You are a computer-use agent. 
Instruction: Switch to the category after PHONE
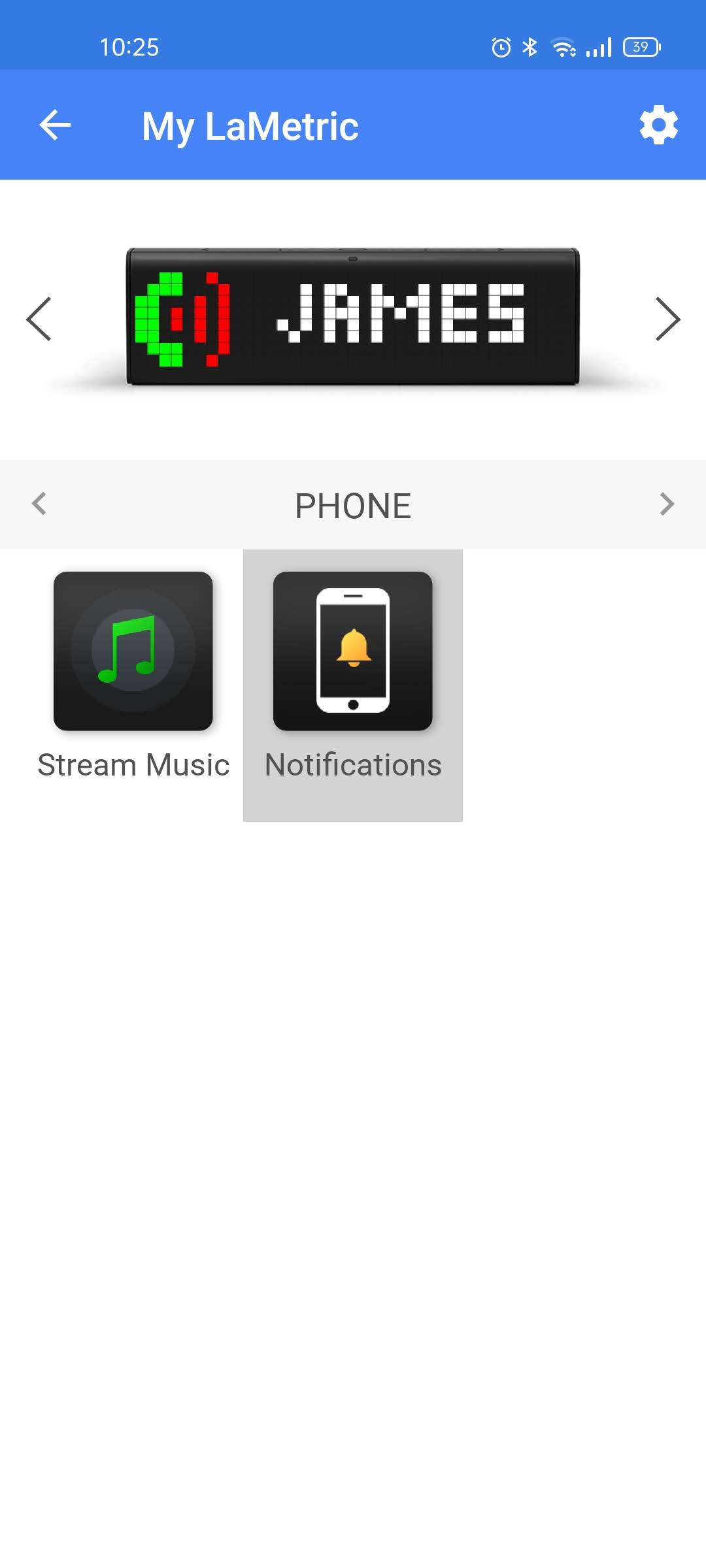coord(666,504)
